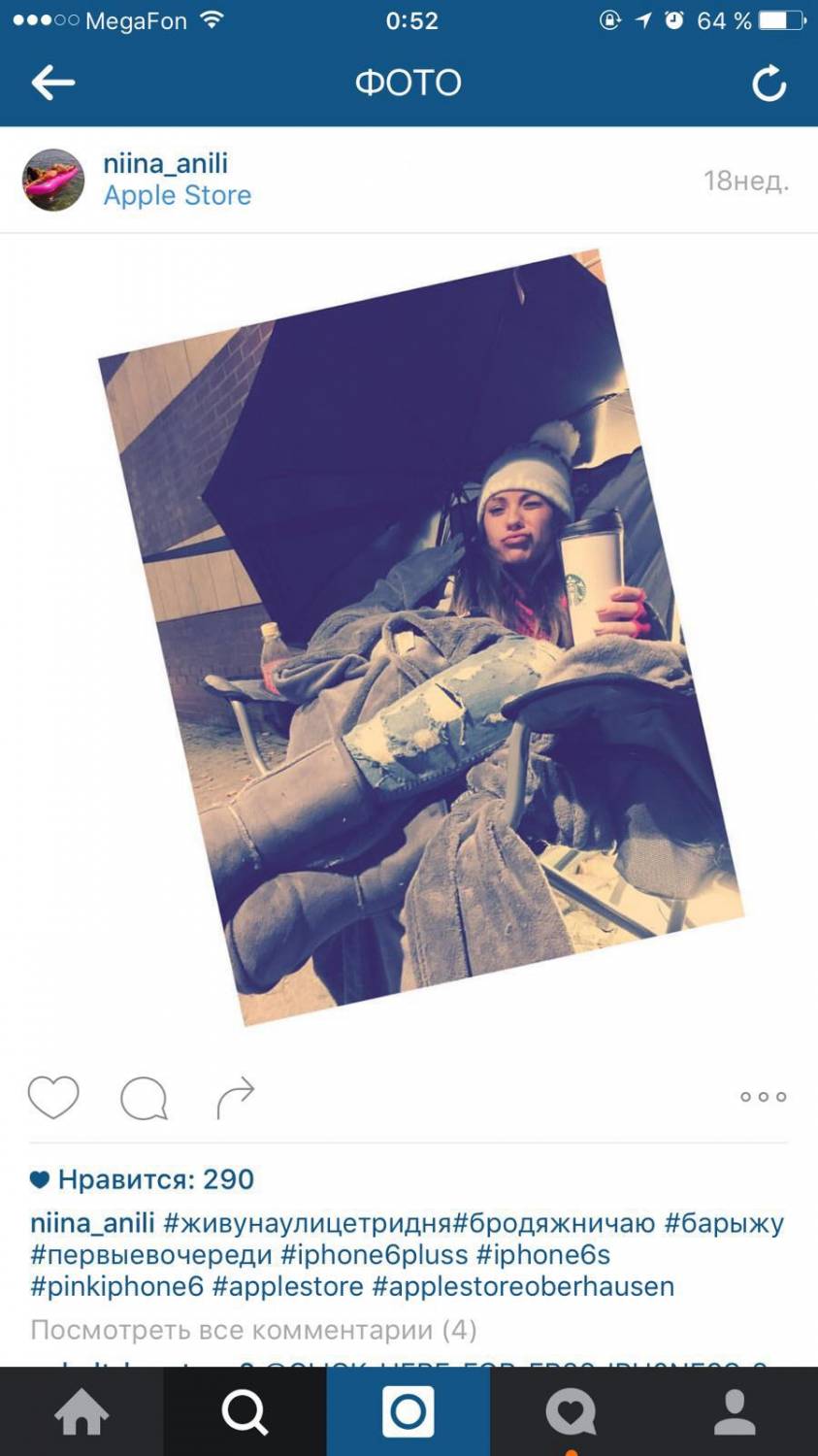Refresh the photo with the reload icon
The image size is (818, 1456).
click(769, 83)
